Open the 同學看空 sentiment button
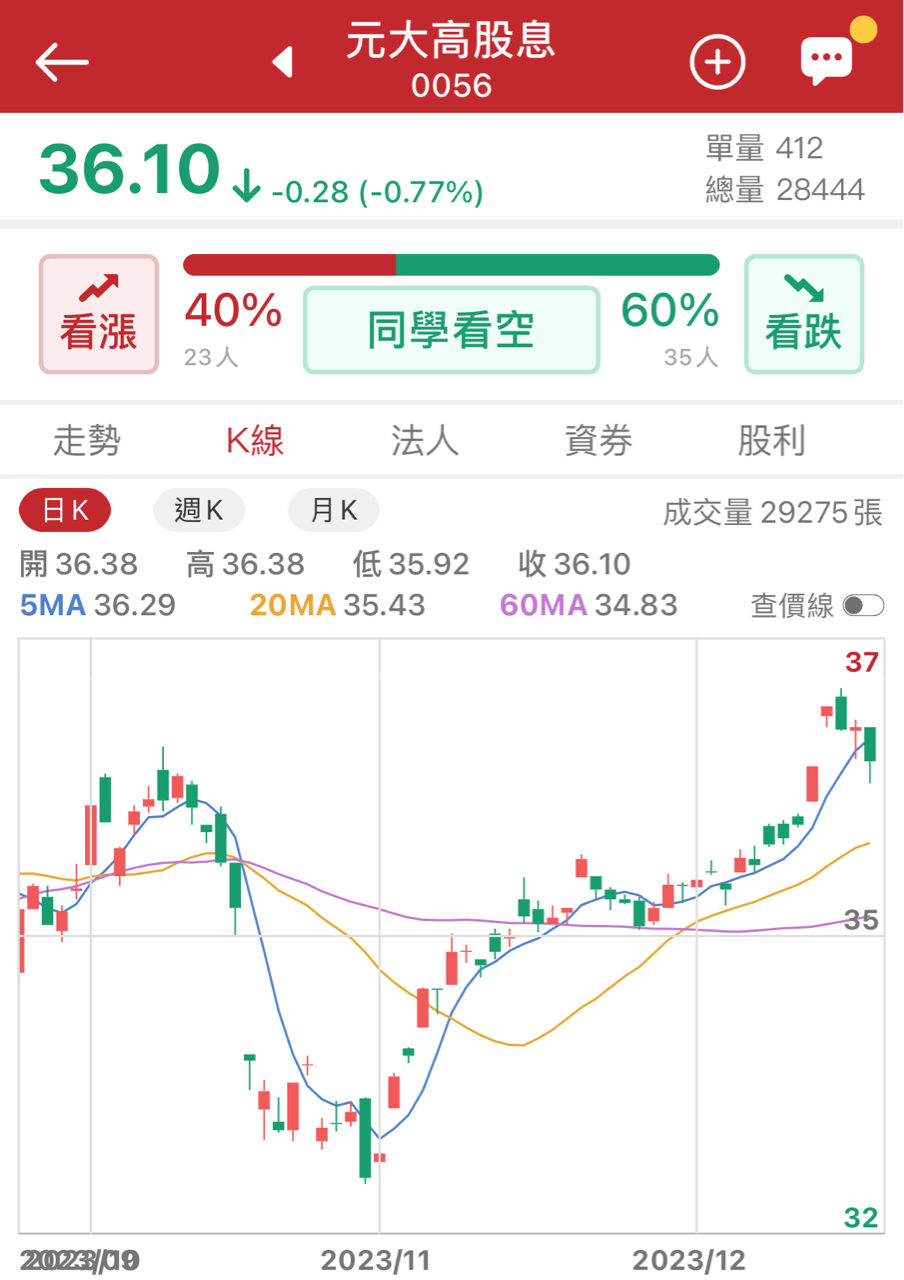904x1280 pixels. 451,330
